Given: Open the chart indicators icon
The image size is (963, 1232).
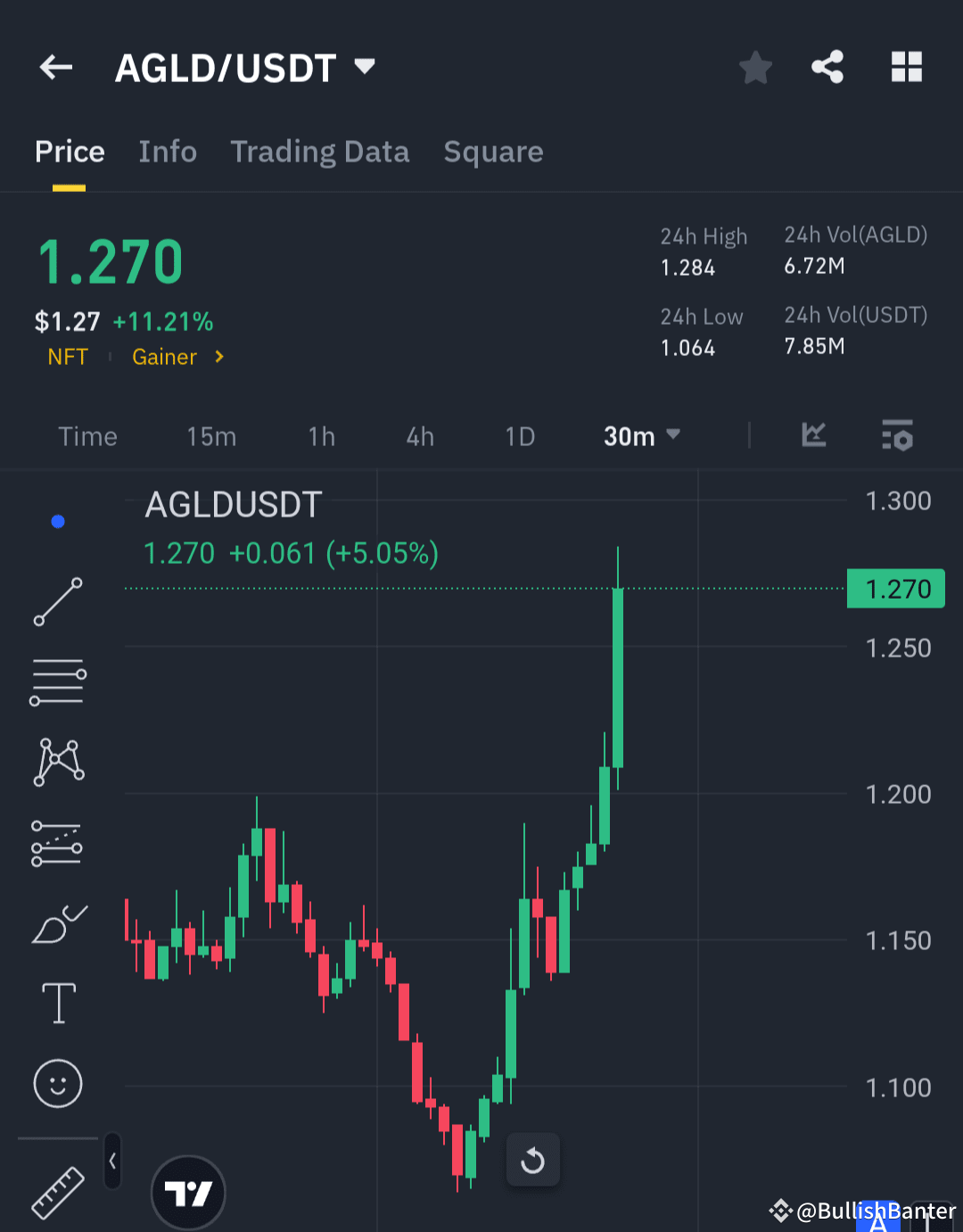Looking at the screenshot, I should click(x=812, y=436).
